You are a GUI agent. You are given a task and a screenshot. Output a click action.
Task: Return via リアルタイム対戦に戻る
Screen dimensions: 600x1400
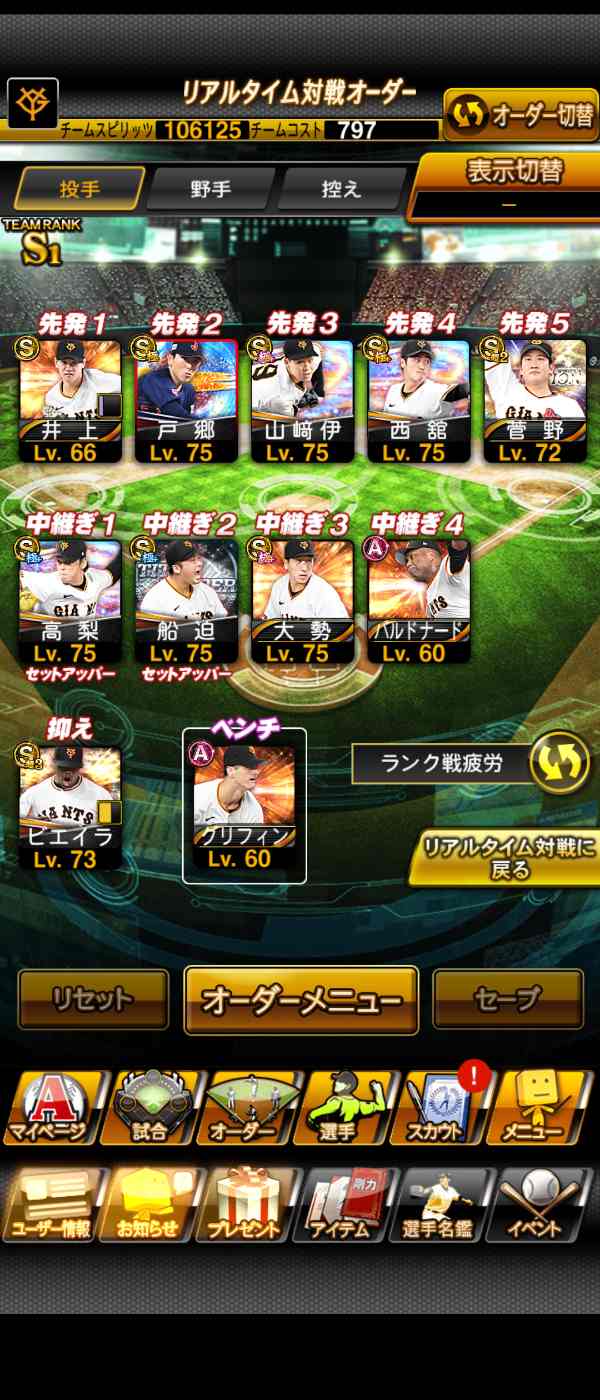tap(508, 858)
